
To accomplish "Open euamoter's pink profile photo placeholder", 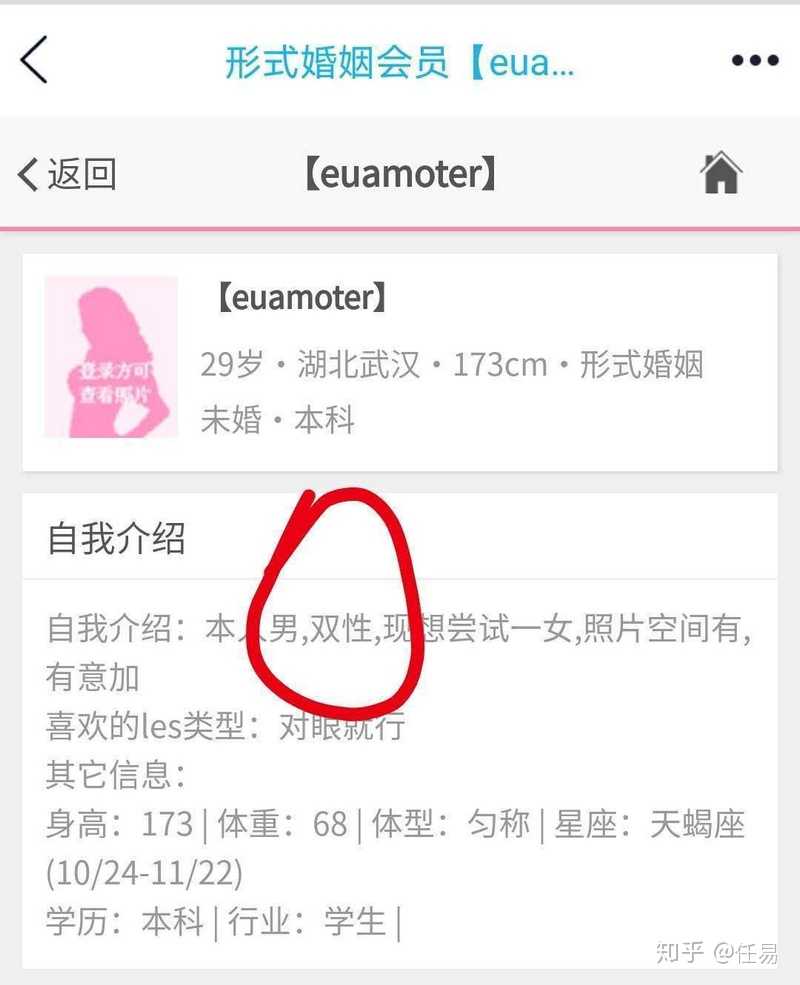I will pos(111,357).
